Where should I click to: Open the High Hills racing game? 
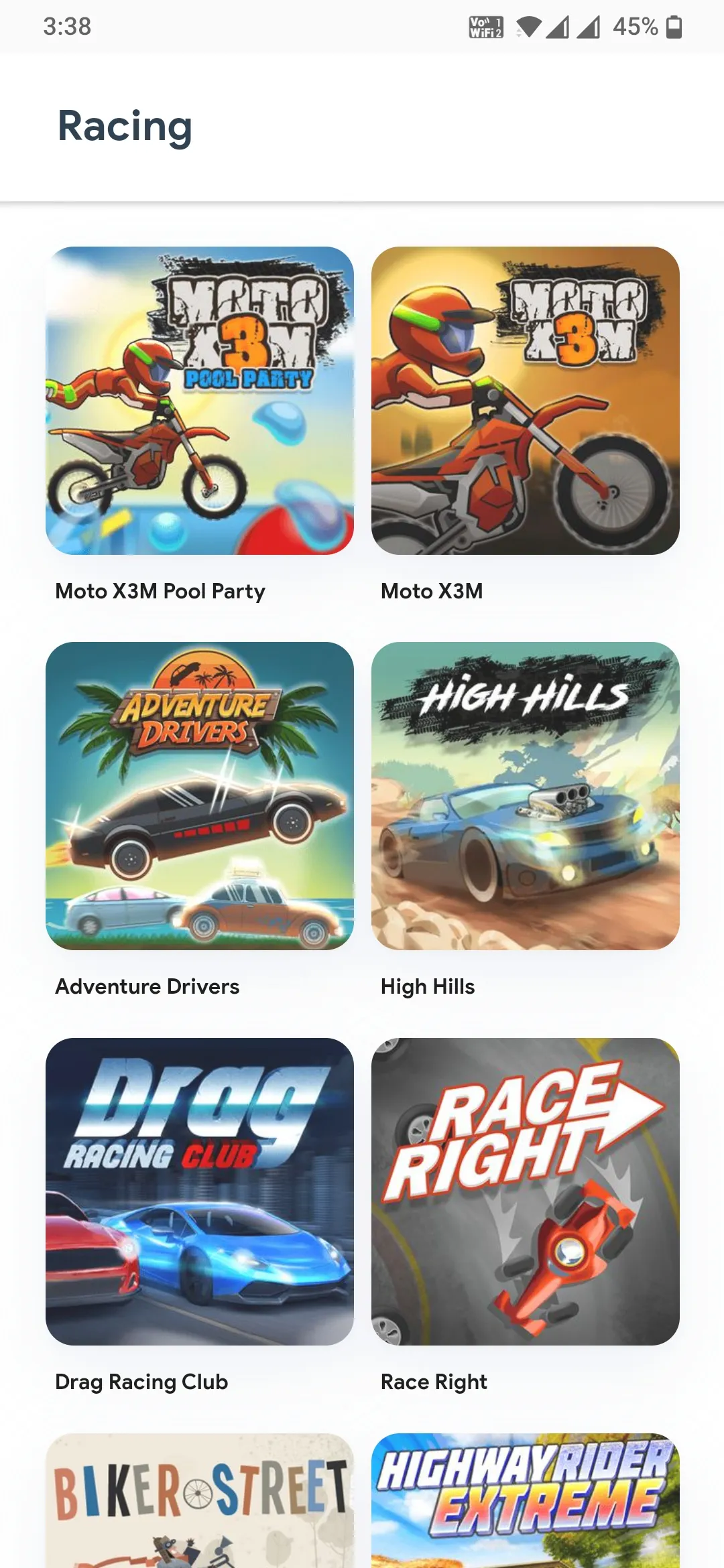point(526,796)
